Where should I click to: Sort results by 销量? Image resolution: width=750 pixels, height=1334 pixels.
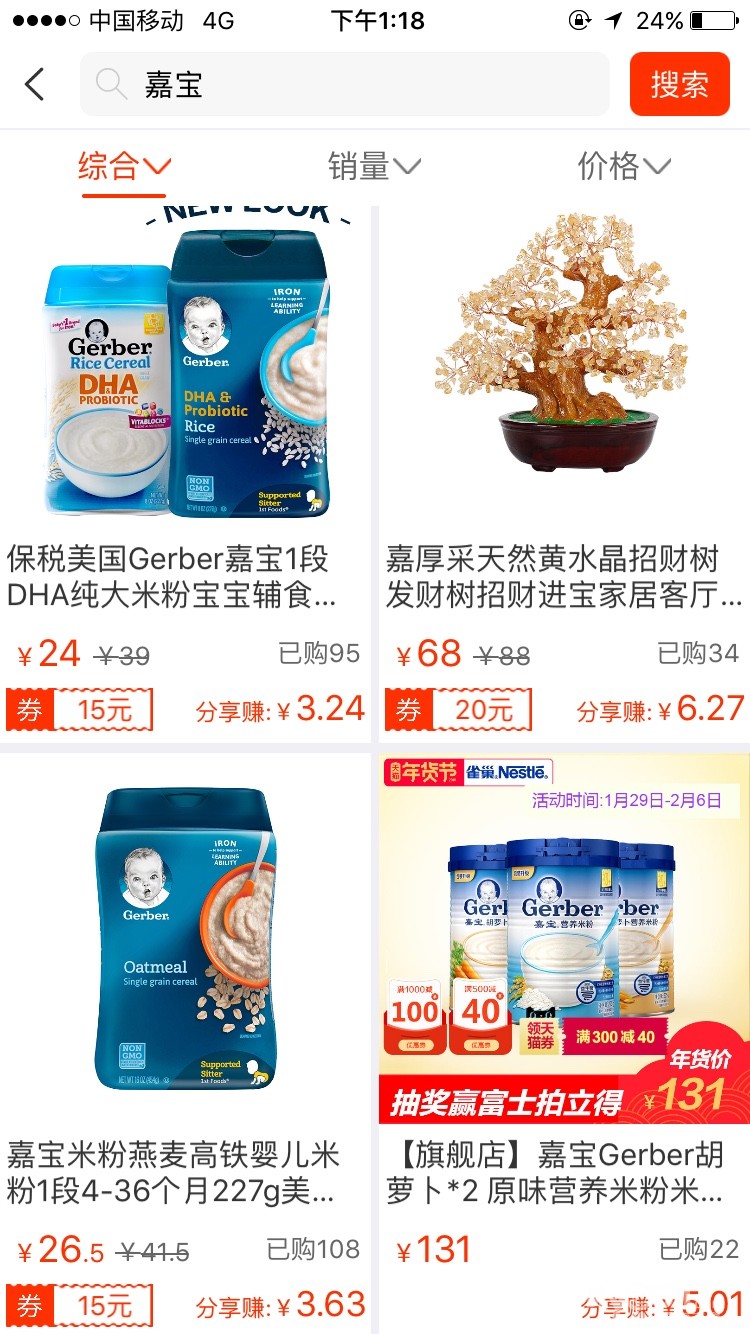(374, 166)
